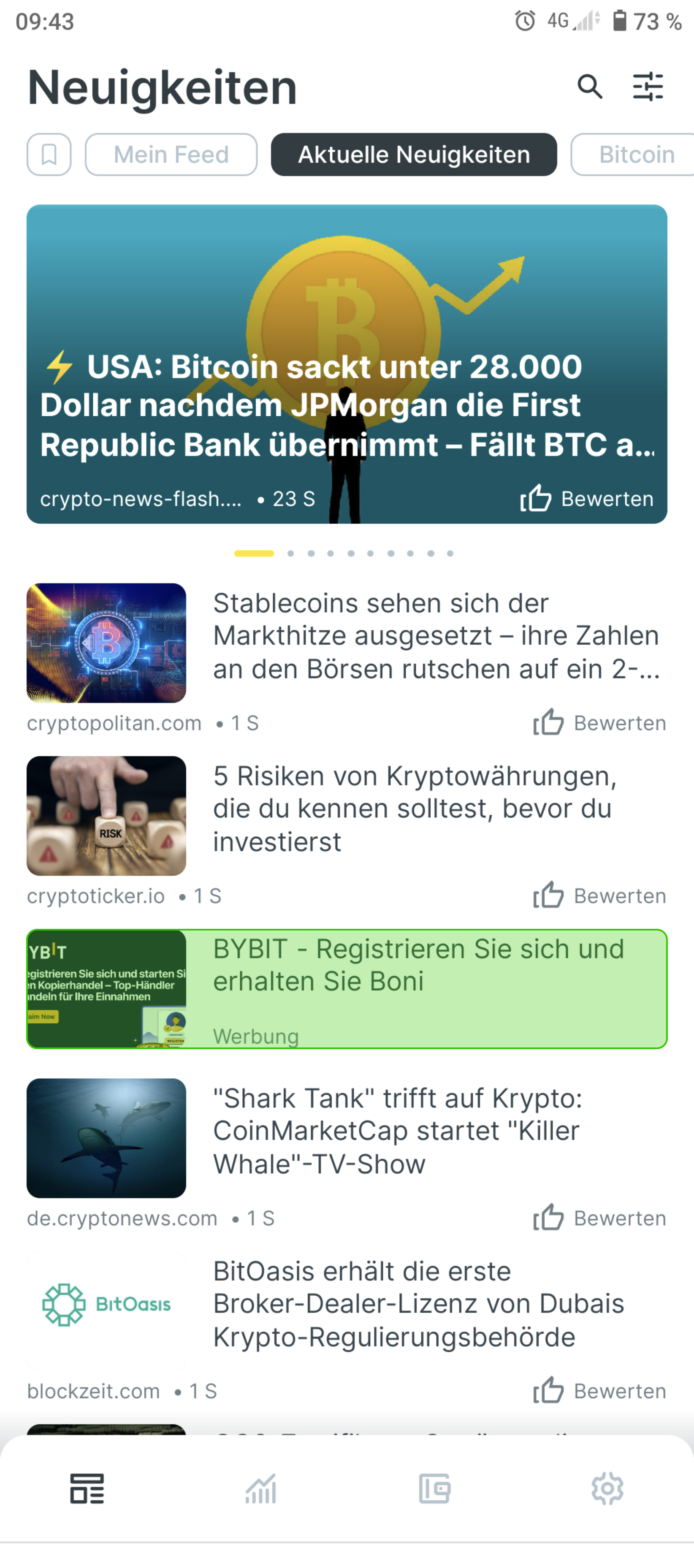This screenshot has width=694, height=1568.
Task: Open the news filter settings
Action: tap(648, 87)
